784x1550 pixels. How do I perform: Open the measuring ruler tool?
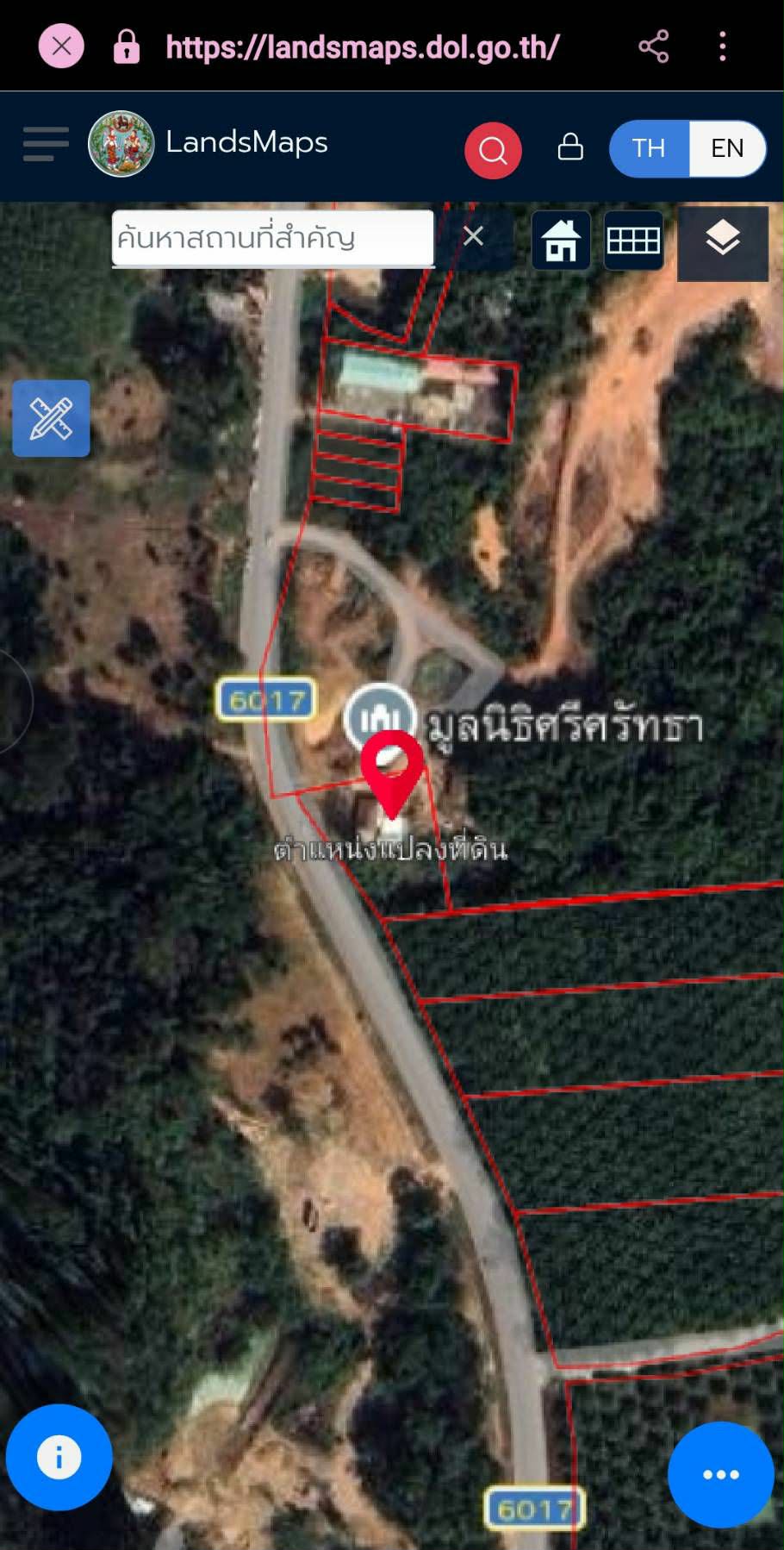[51, 418]
